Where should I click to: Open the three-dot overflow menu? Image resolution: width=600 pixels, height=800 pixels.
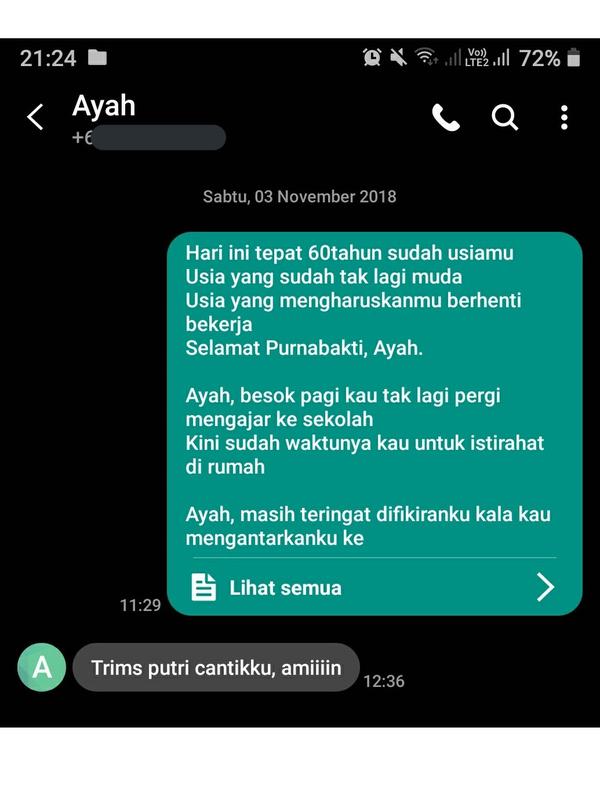pyautogui.click(x=564, y=118)
